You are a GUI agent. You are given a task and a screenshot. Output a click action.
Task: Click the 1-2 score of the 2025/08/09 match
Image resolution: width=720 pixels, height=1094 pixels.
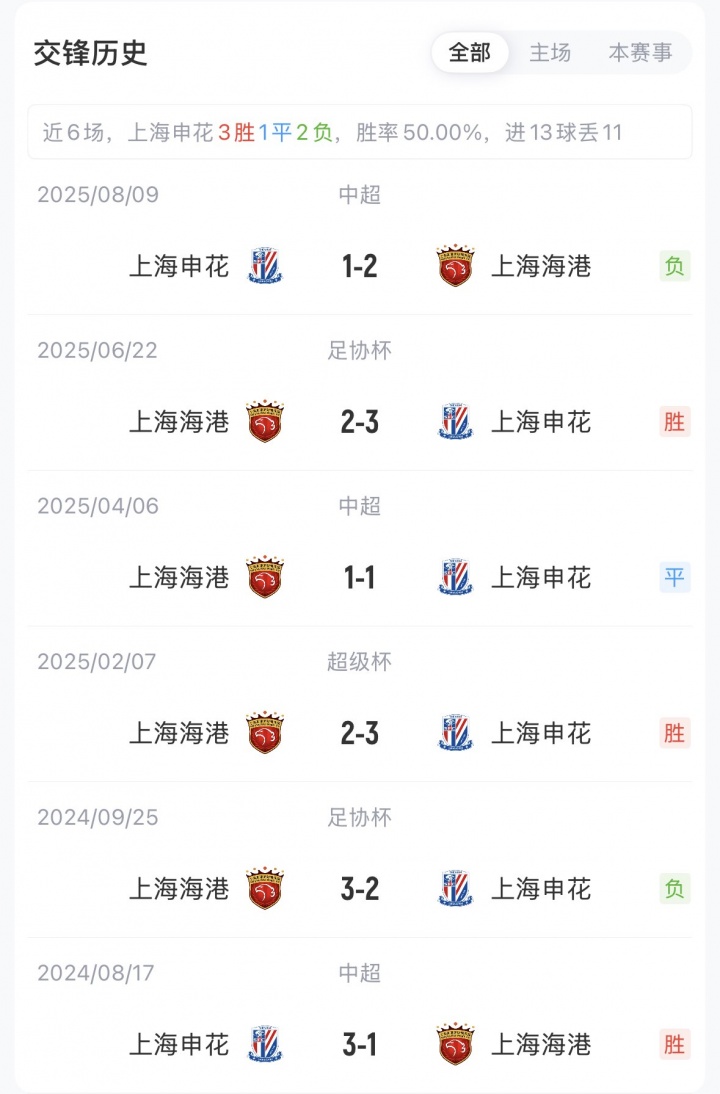click(x=360, y=266)
